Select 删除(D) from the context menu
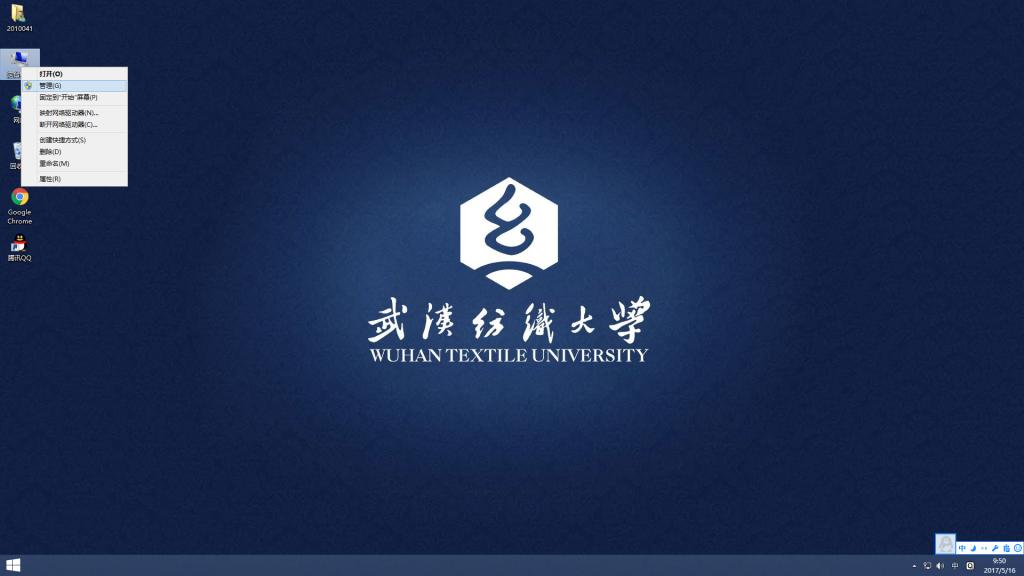1024x576 pixels. 51,152
